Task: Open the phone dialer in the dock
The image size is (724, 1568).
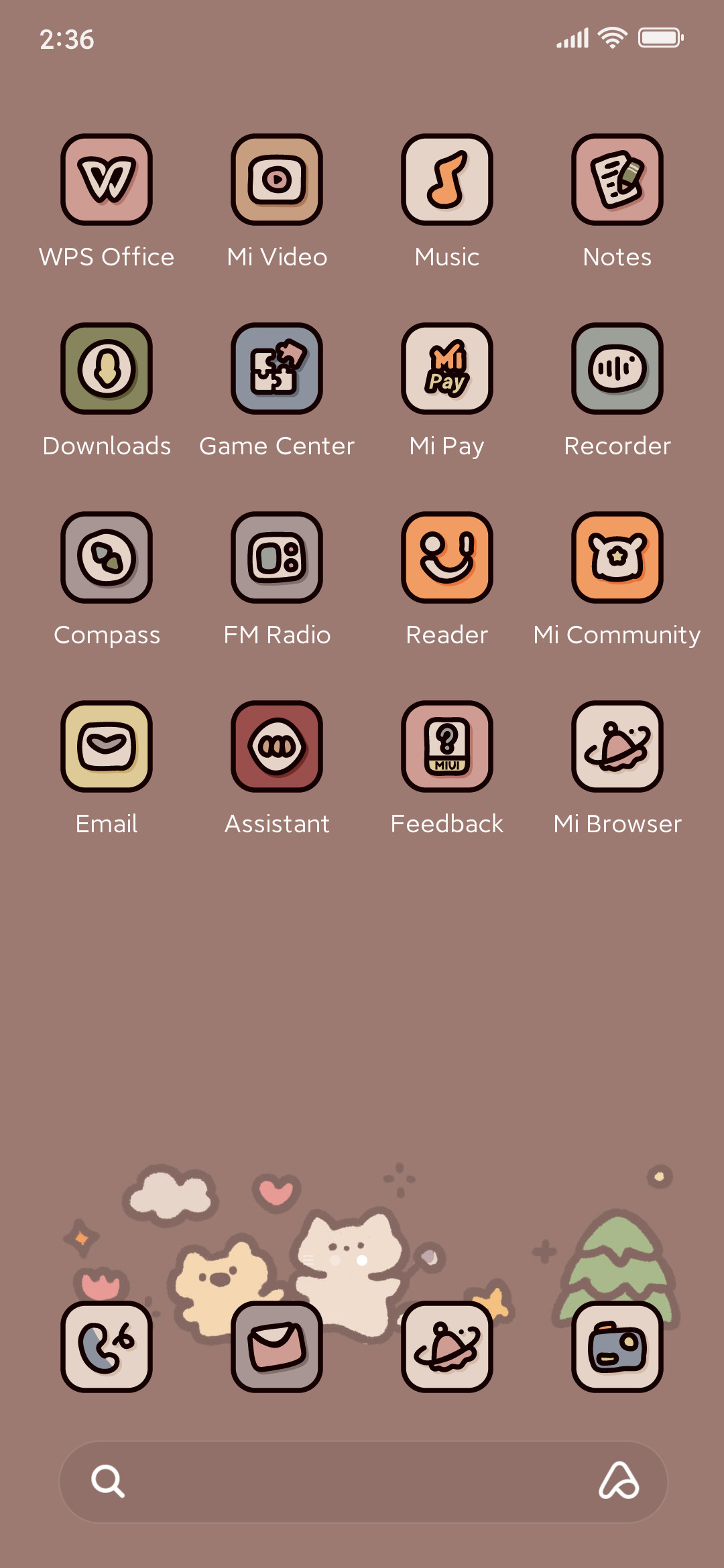Action: (107, 1347)
